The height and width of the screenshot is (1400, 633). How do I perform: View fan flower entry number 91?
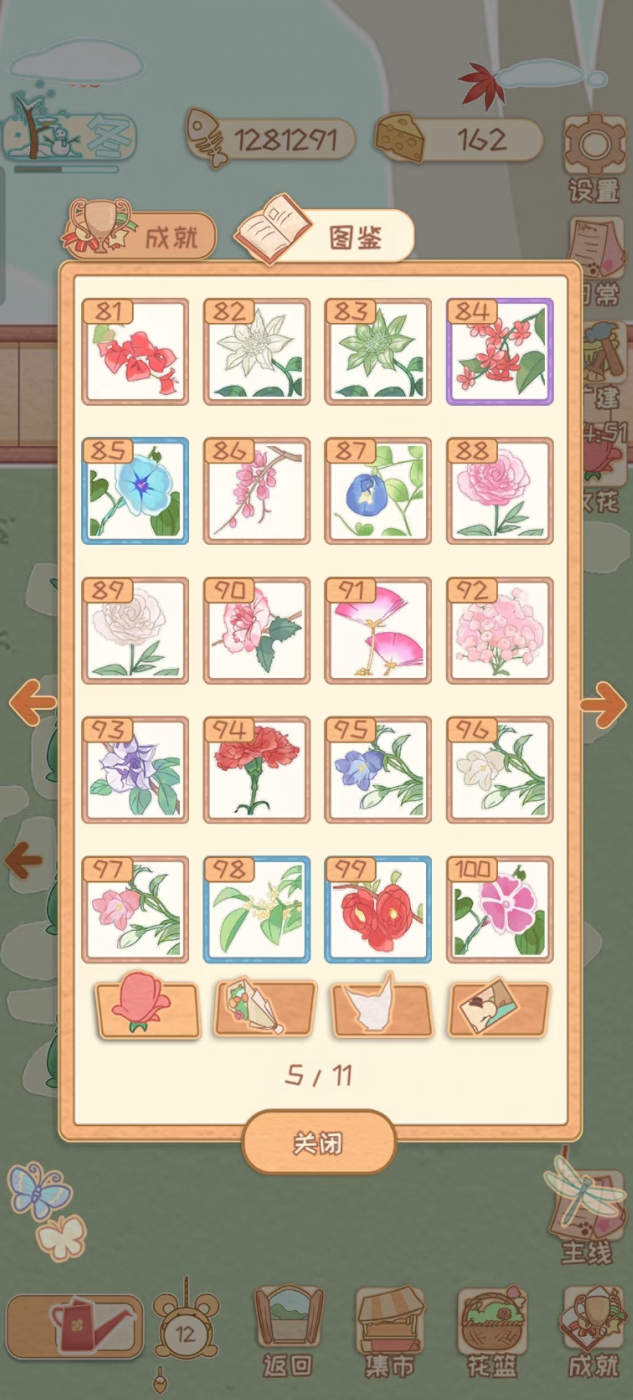click(x=378, y=631)
